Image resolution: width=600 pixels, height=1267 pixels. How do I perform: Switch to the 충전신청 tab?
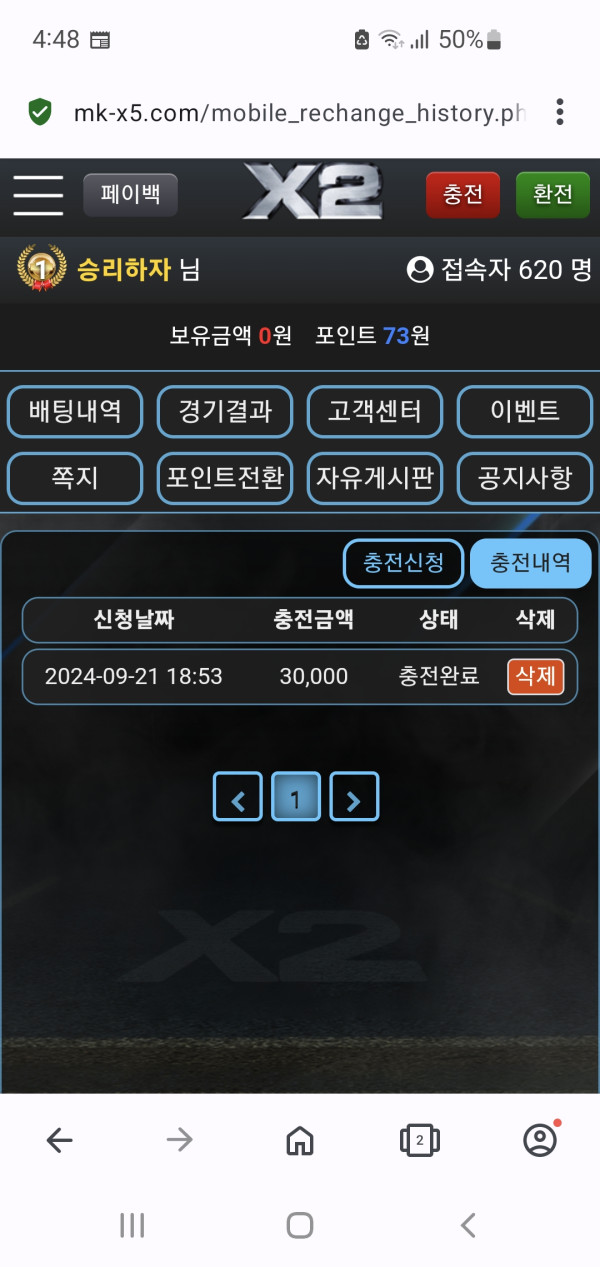click(x=403, y=563)
